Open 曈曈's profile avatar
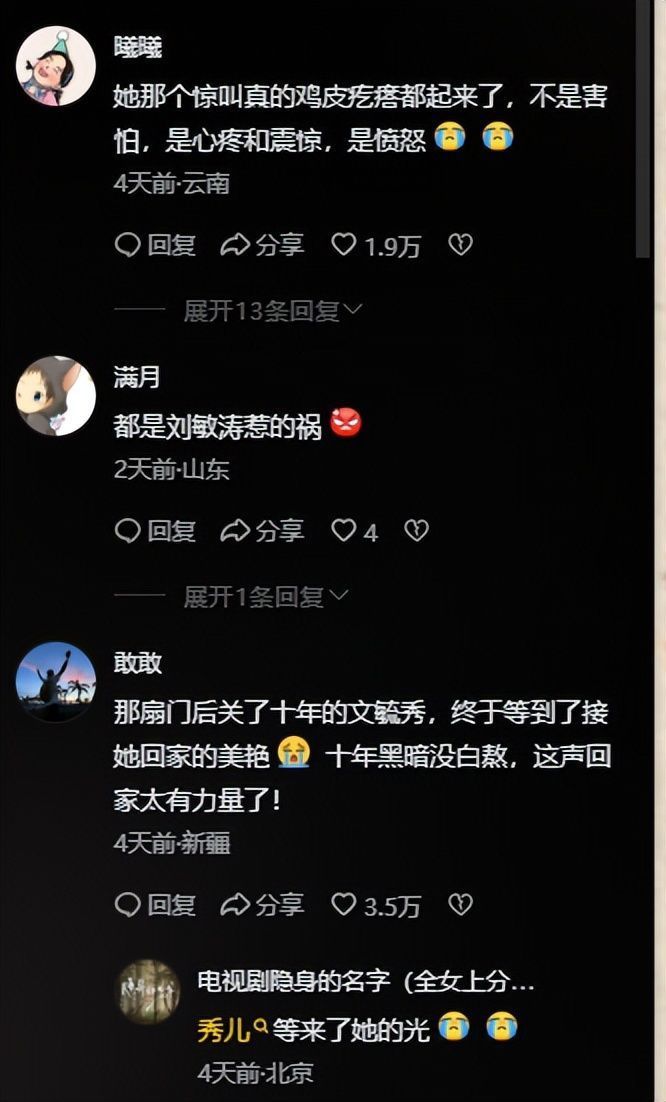Image resolution: width=666 pixels, height=1102 pixels. (x=56, y=67)
